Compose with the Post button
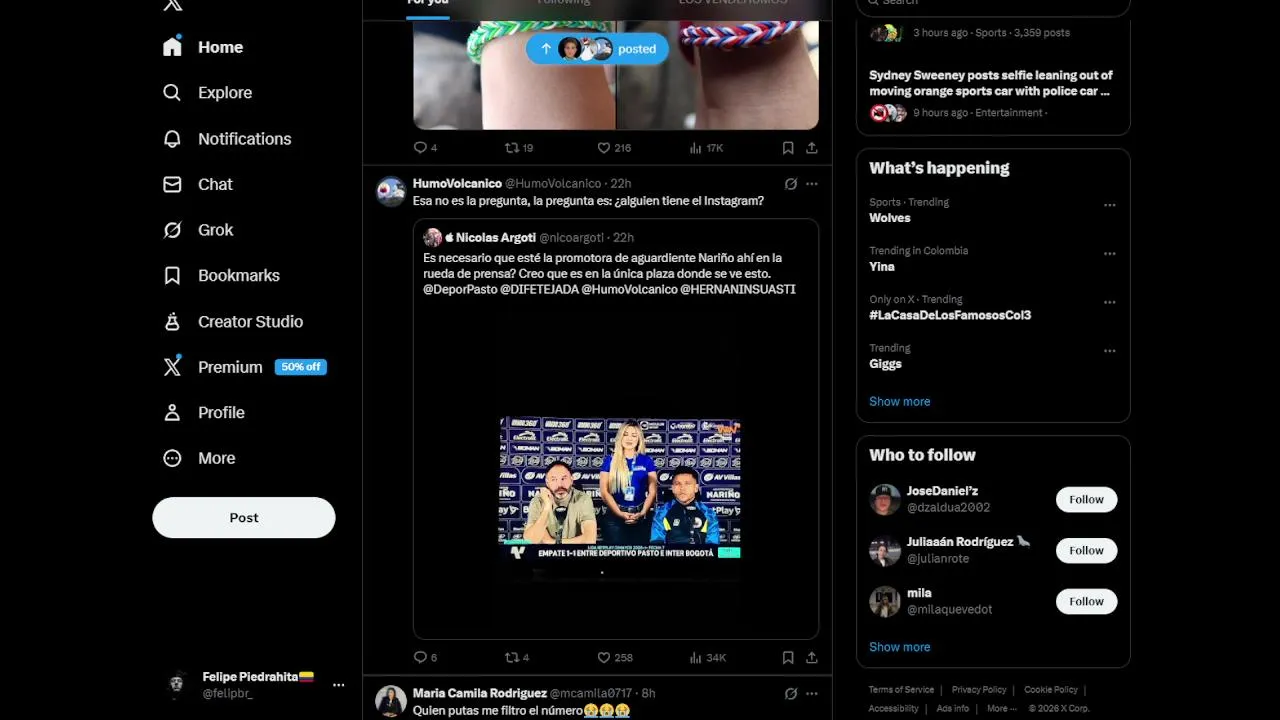Screen dimensions: 1280x720 coord(243,518)
